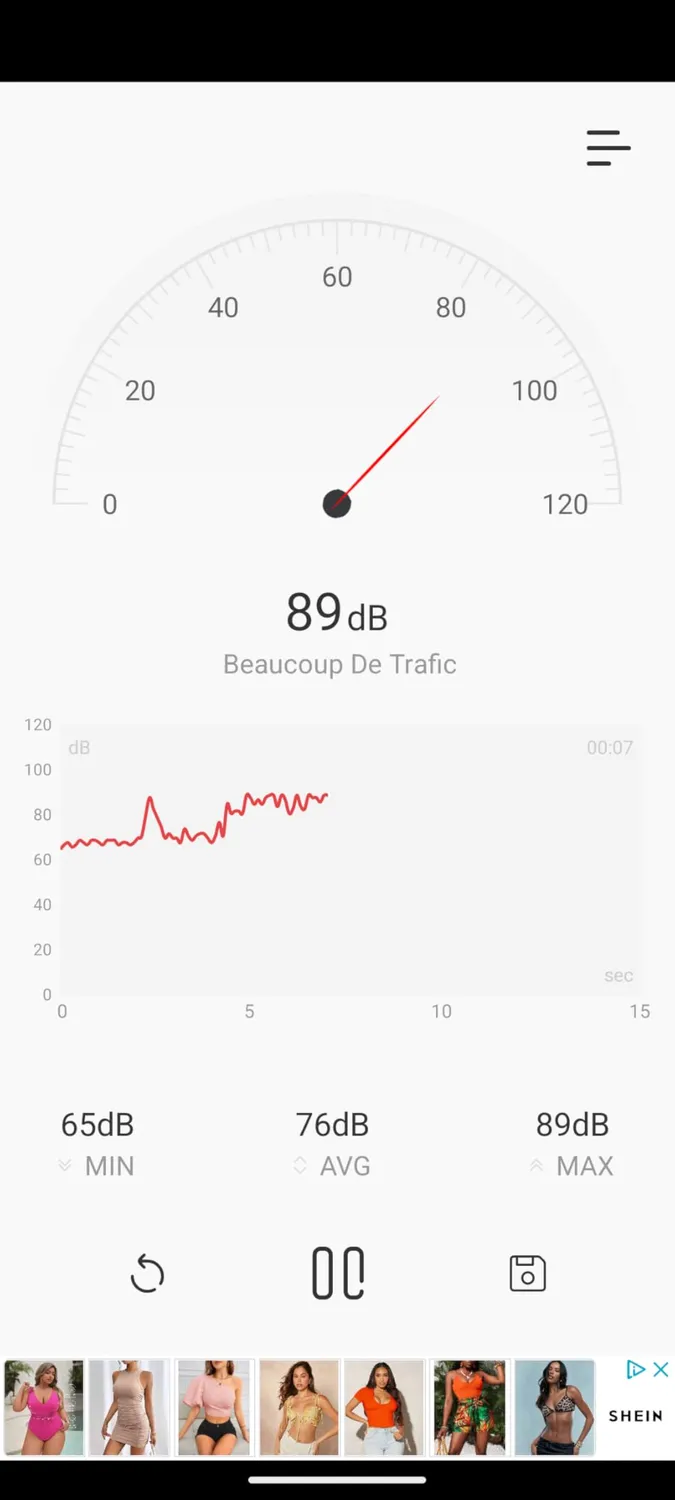Open the hamburger menu

608,148
